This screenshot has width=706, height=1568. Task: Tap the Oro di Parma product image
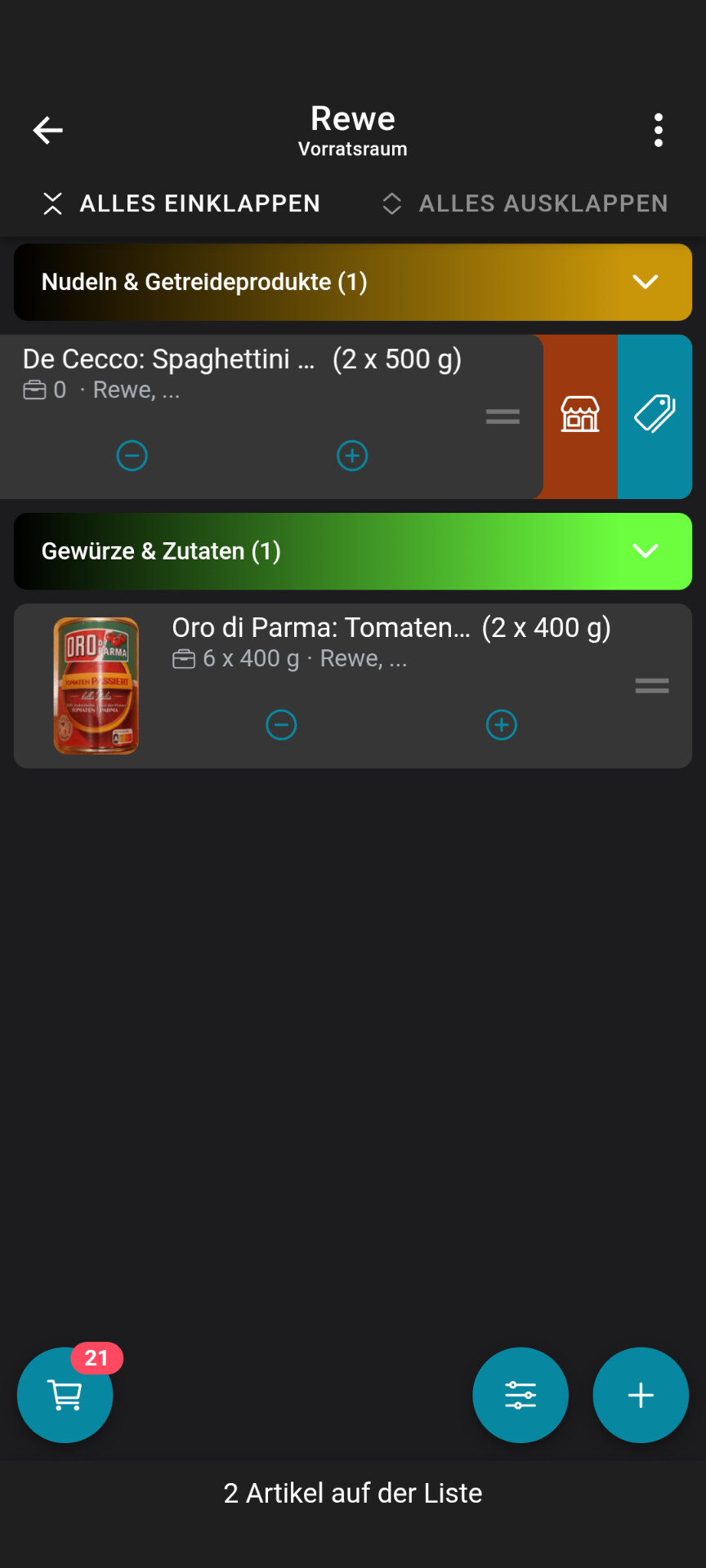point(96,686)
